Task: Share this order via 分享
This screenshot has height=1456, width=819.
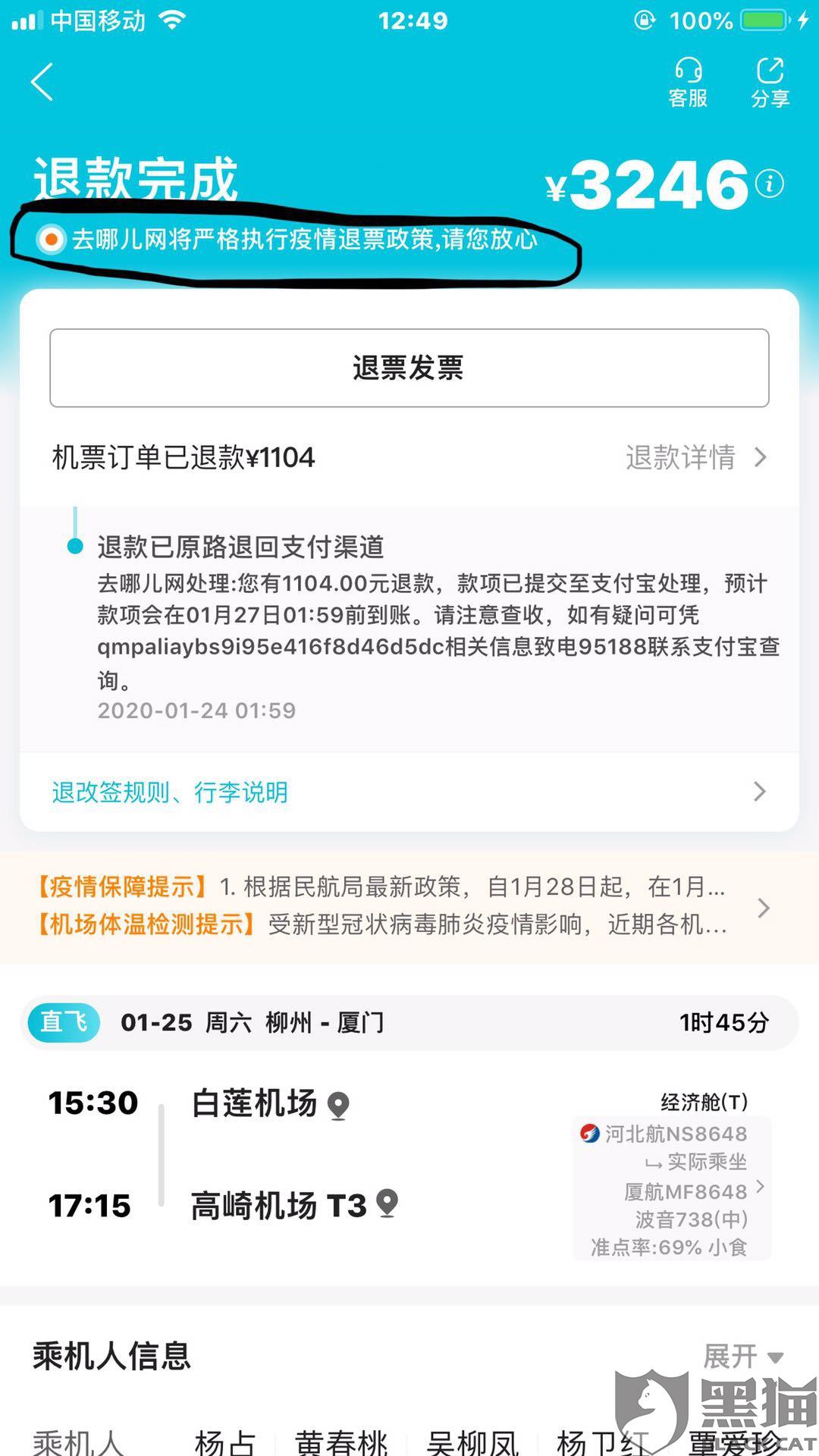Action: tap(770, 83)
